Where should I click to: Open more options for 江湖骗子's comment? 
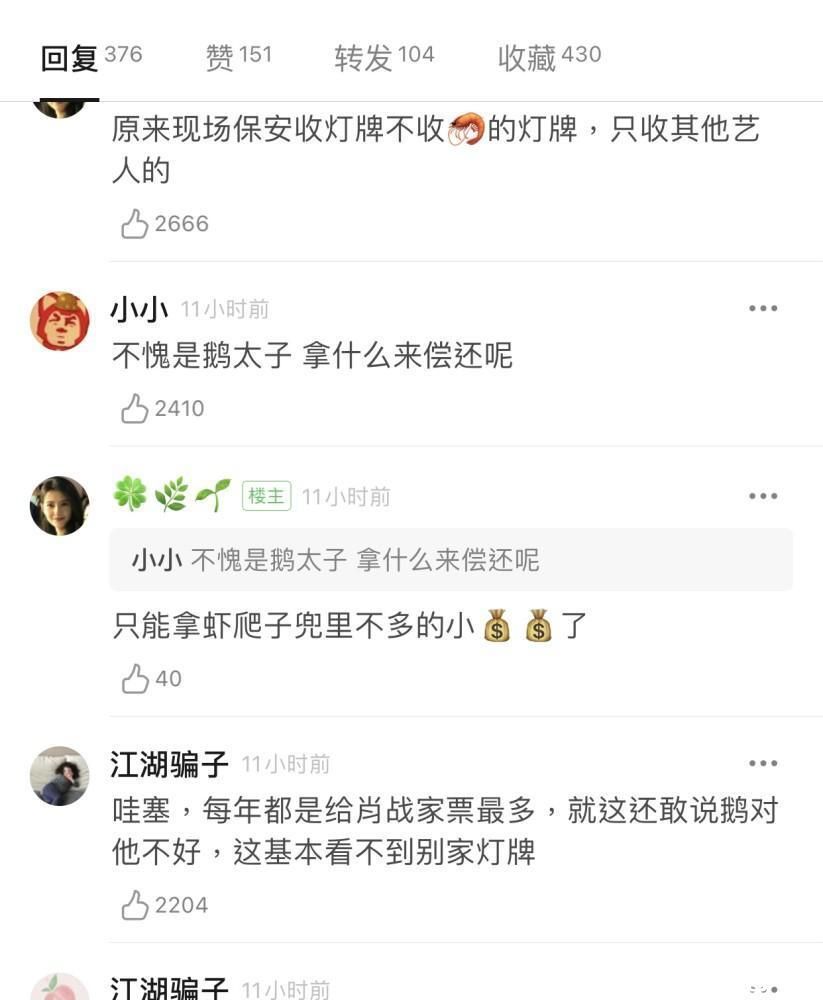(x=764, y=762)
